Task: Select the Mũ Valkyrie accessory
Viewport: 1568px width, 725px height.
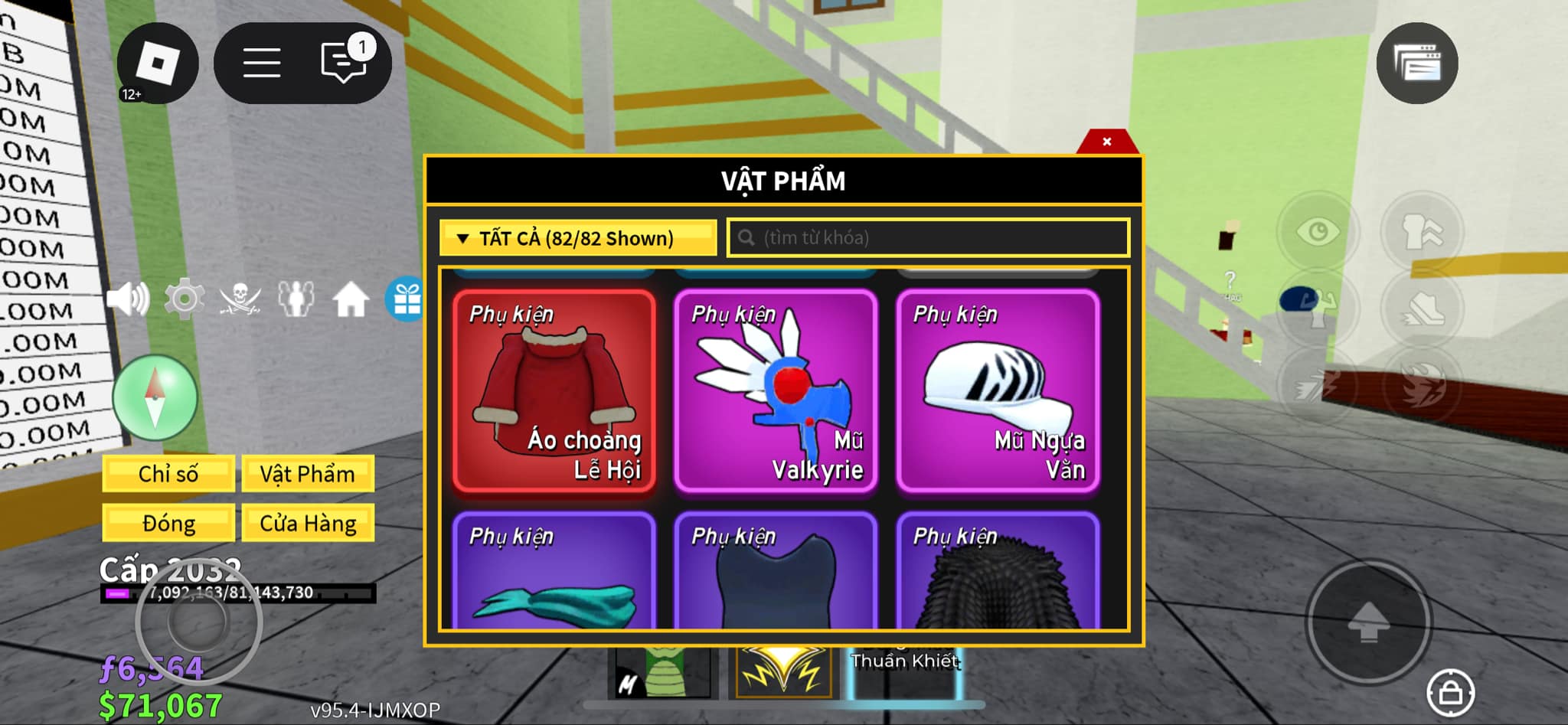Action: [x=776, y=390]
